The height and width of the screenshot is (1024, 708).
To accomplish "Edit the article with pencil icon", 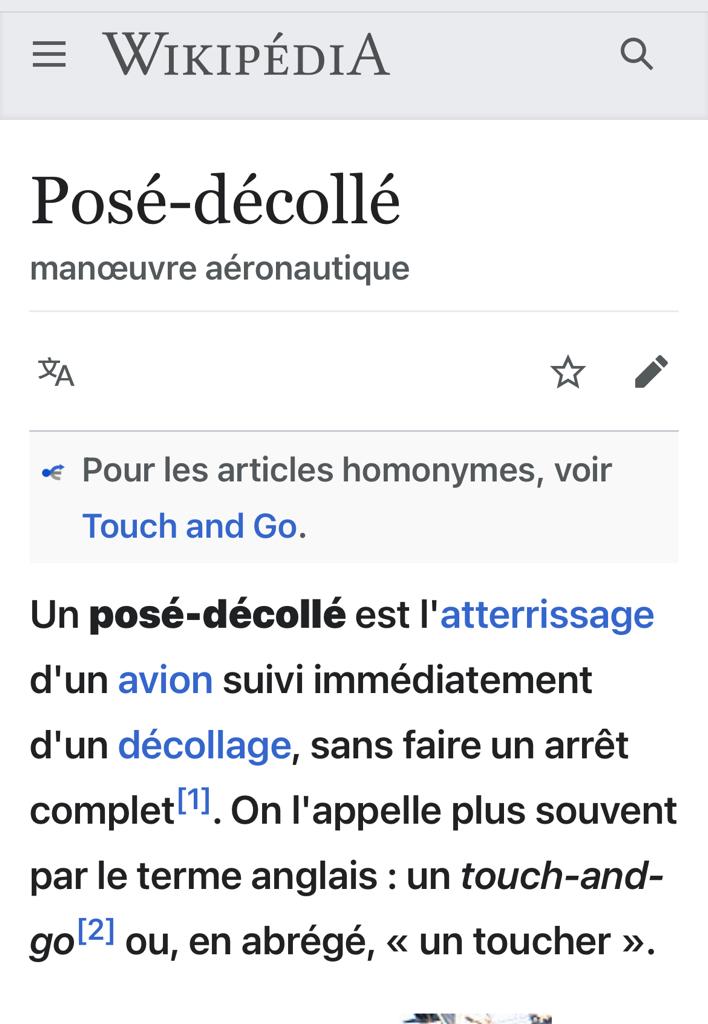I will click(x=651, y=372).
